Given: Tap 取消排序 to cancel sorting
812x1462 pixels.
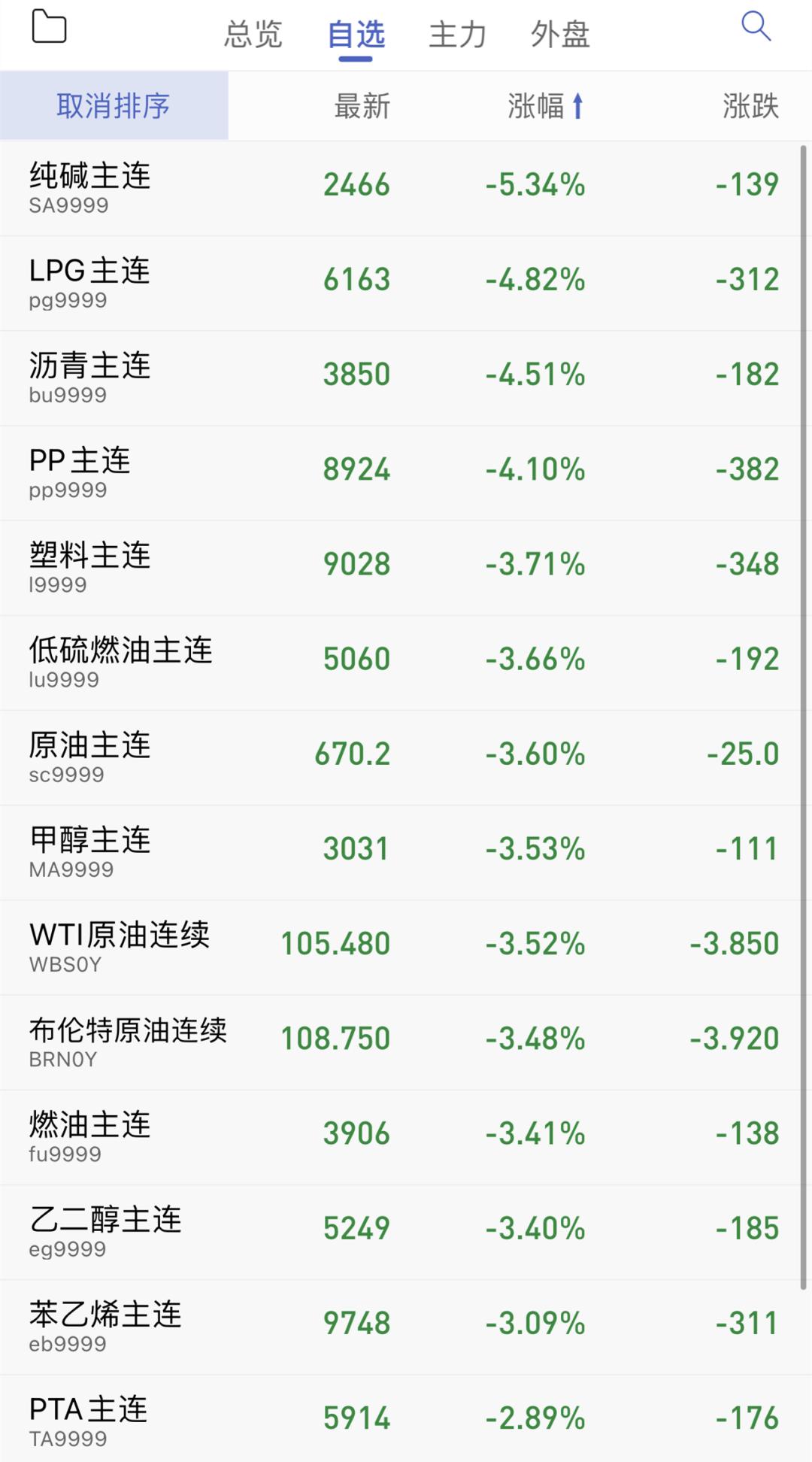Looking at the screenshot, I should click(x=114, y=107).
